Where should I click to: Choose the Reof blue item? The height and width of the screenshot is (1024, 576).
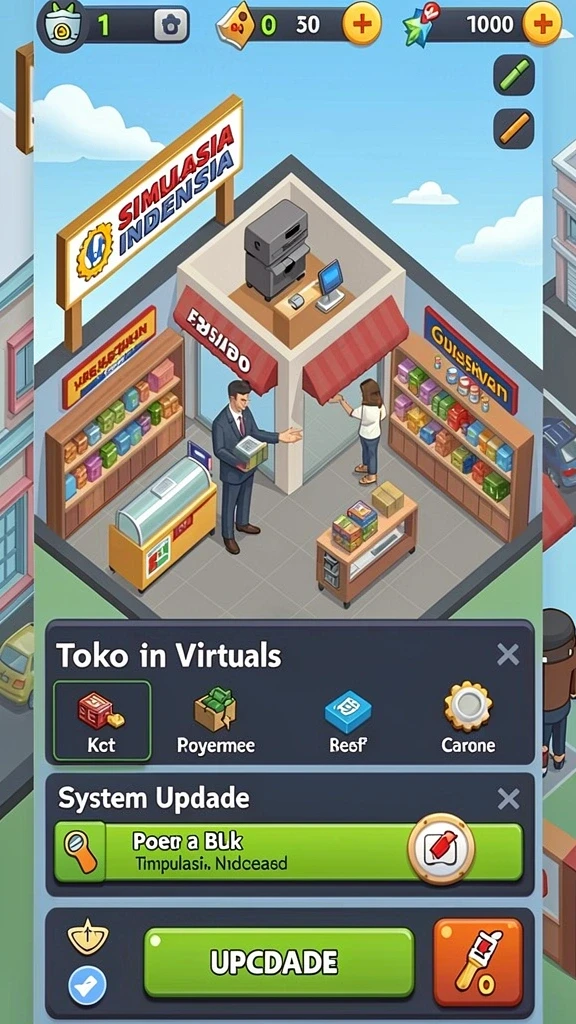[348, 721]
